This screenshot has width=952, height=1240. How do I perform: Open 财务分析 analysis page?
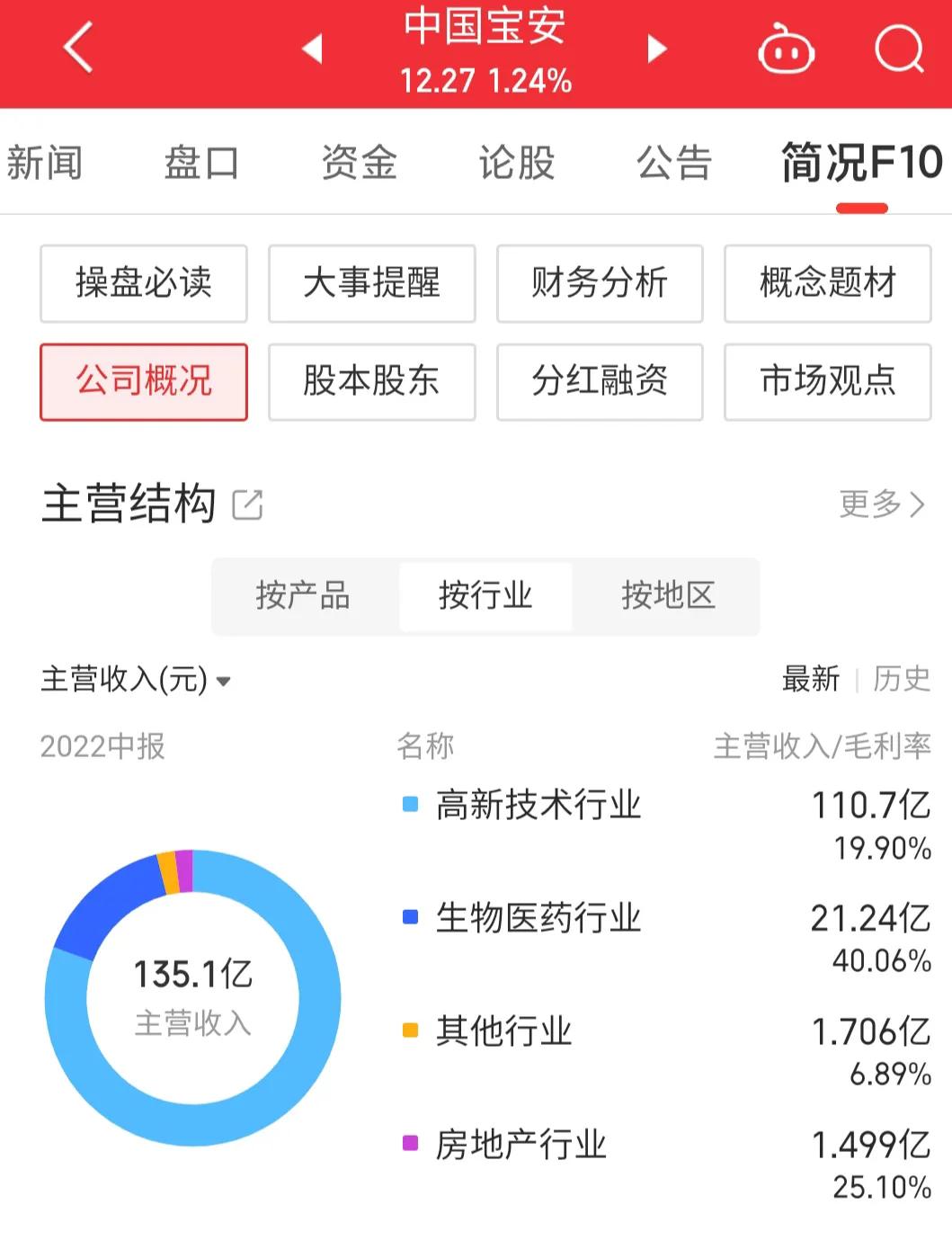[x=599, y=283]
